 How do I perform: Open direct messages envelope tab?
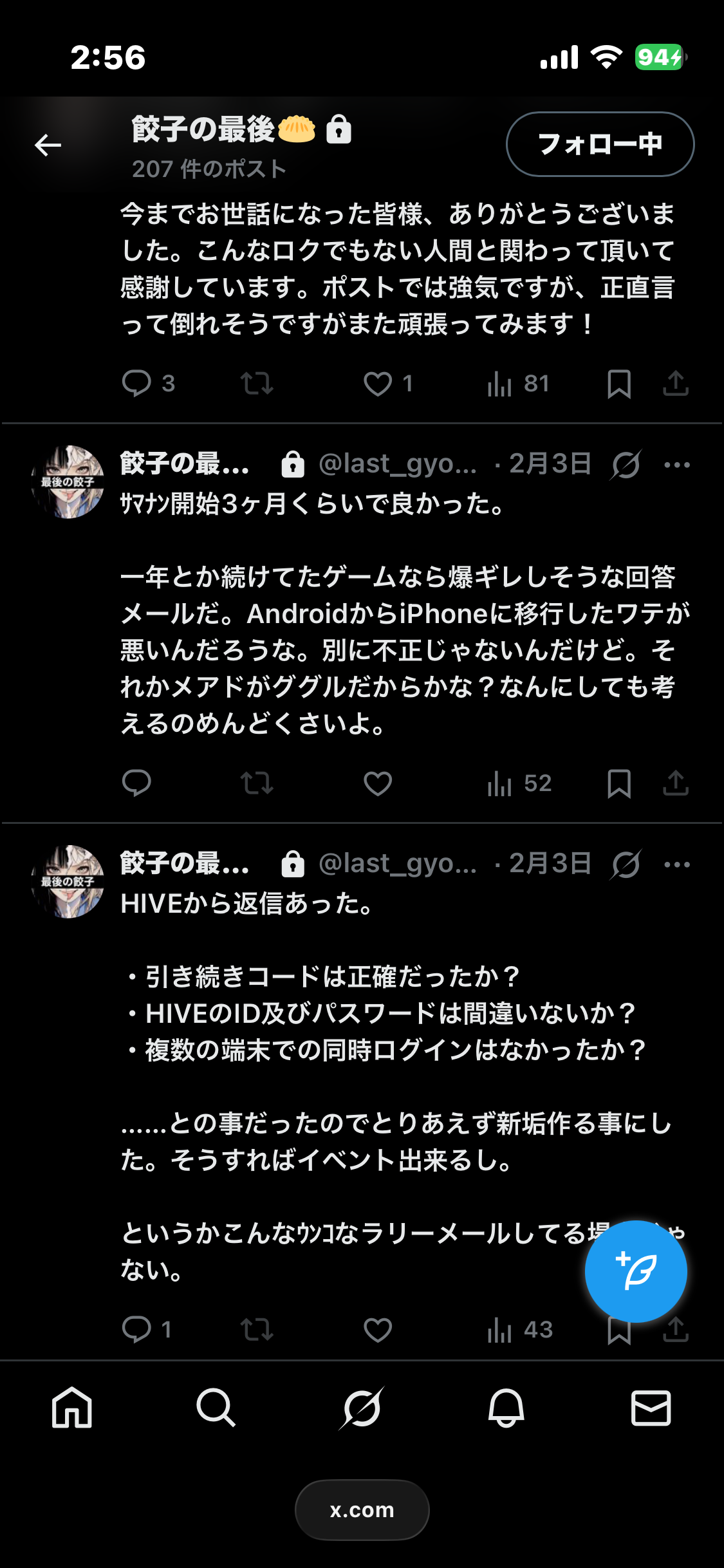[651, 1408]
